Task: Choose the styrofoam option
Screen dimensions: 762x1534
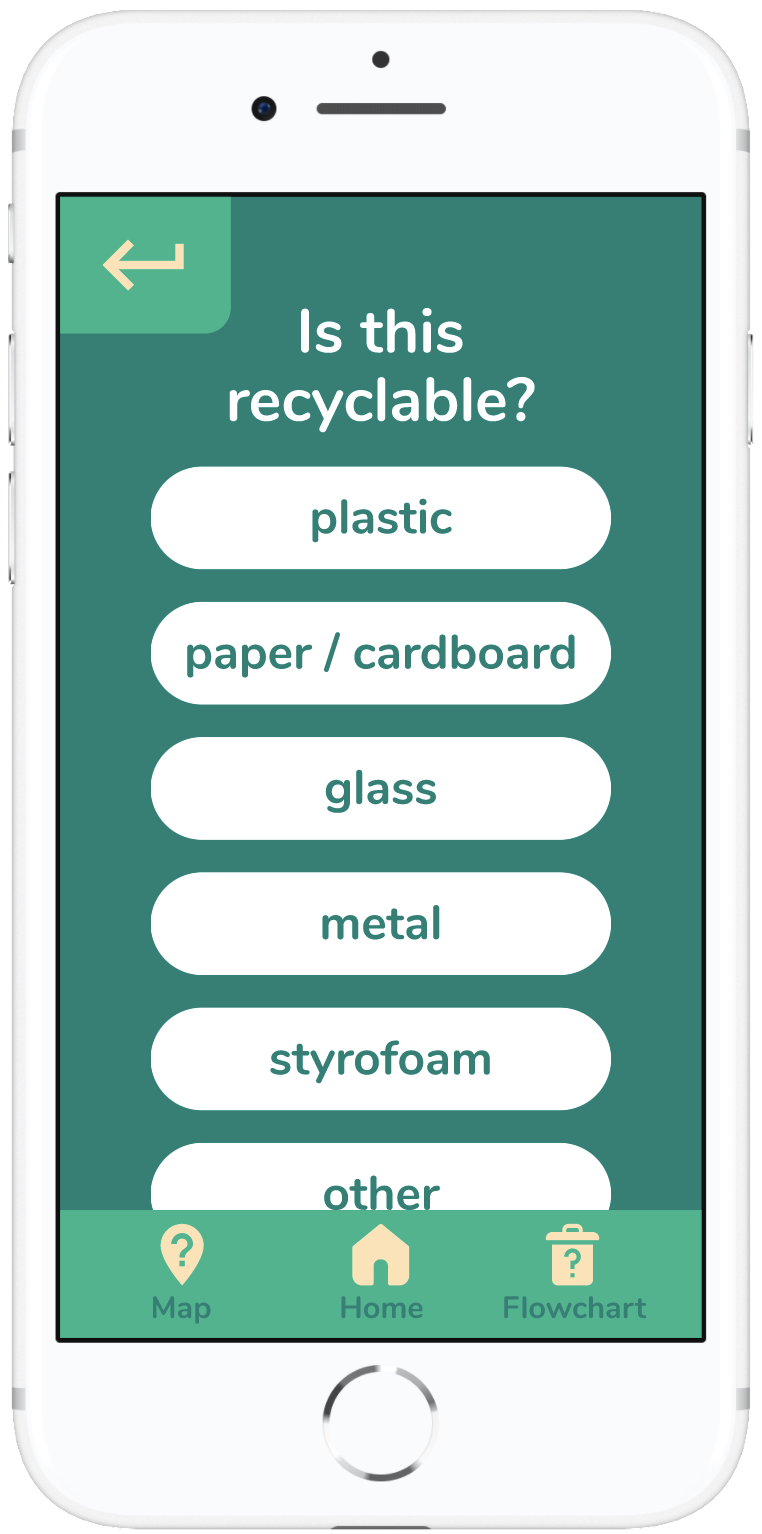Action: [x=381, y=1059]
